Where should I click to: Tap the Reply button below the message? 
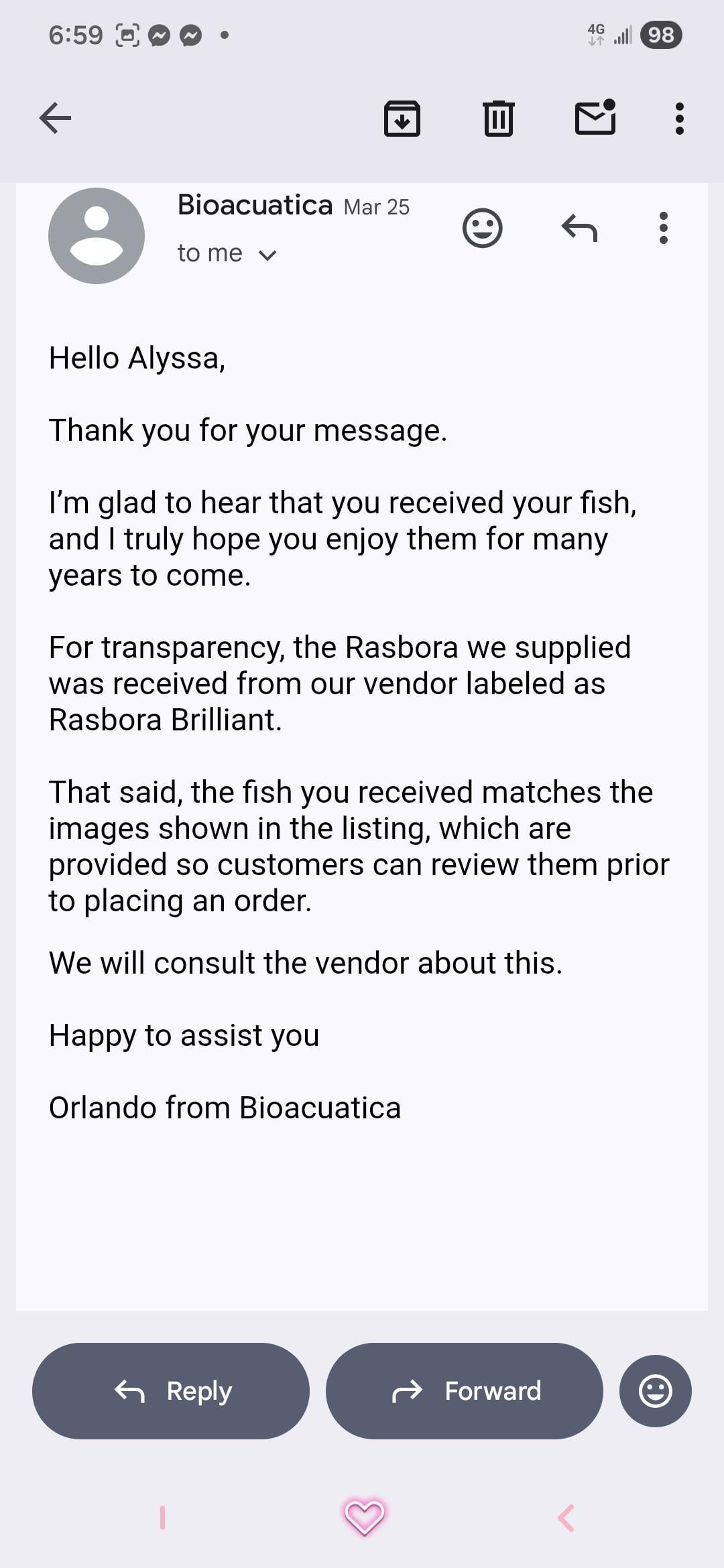coord(171,1391)
